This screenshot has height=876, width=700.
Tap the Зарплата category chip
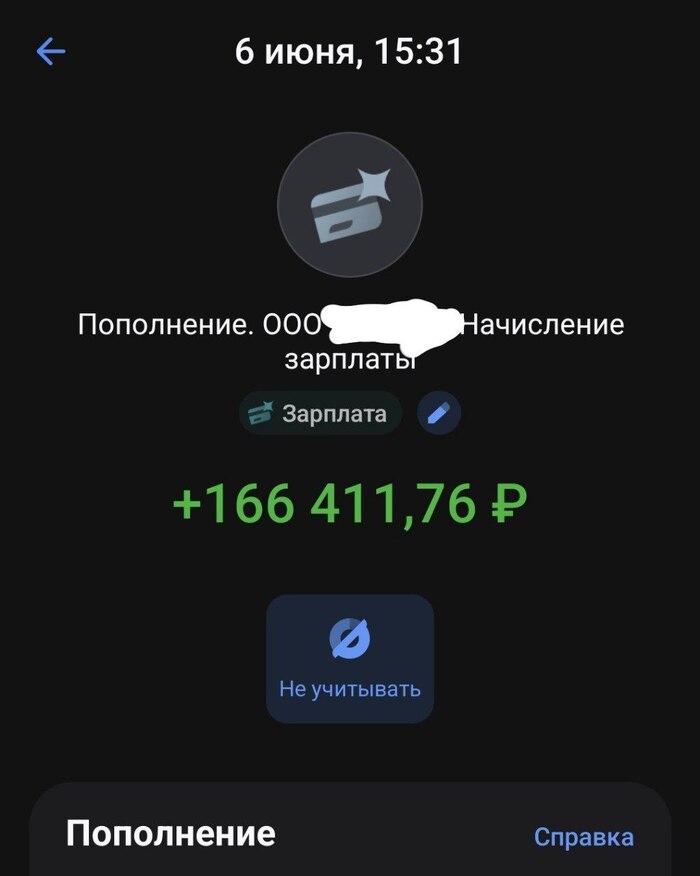(x=320, y=413)
